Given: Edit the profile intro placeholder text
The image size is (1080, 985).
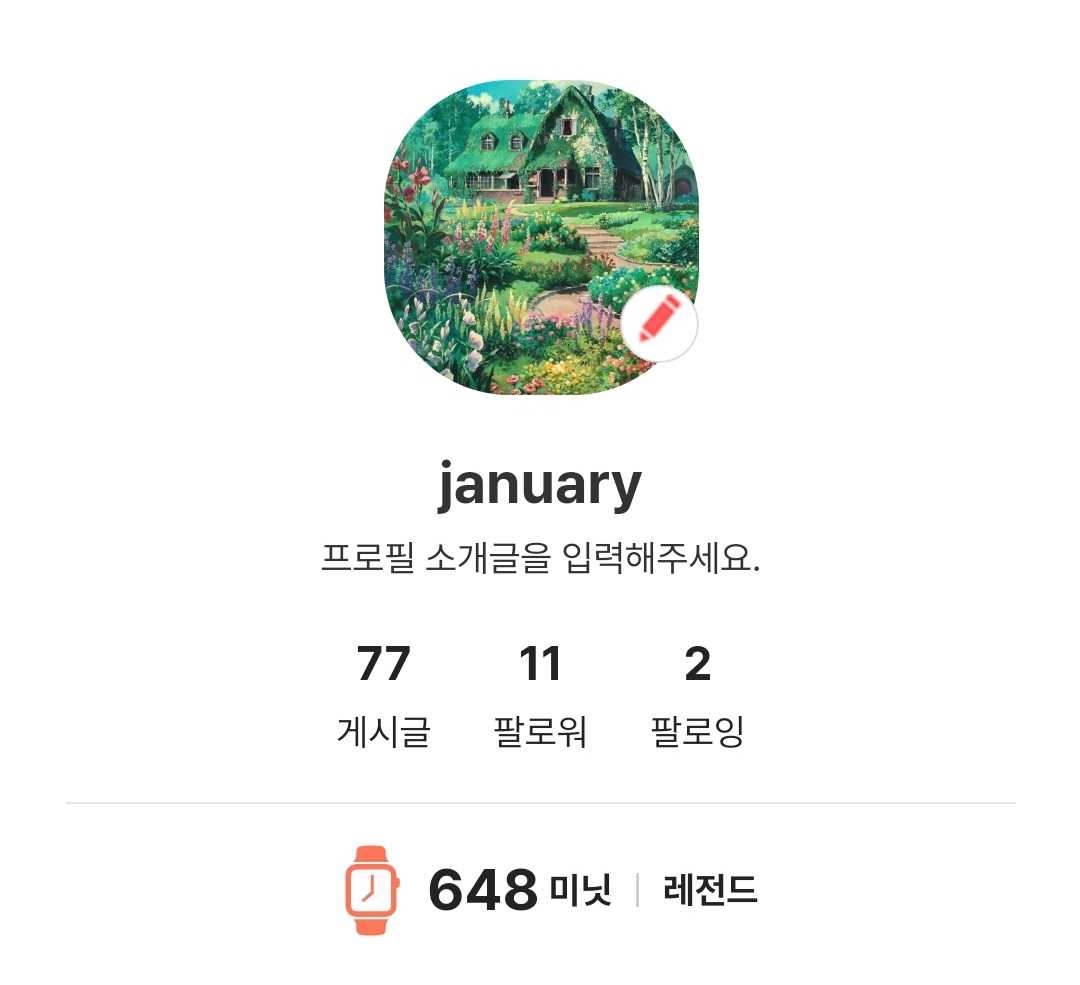Looking at the screenshot, I should click(x=541, y=558).
